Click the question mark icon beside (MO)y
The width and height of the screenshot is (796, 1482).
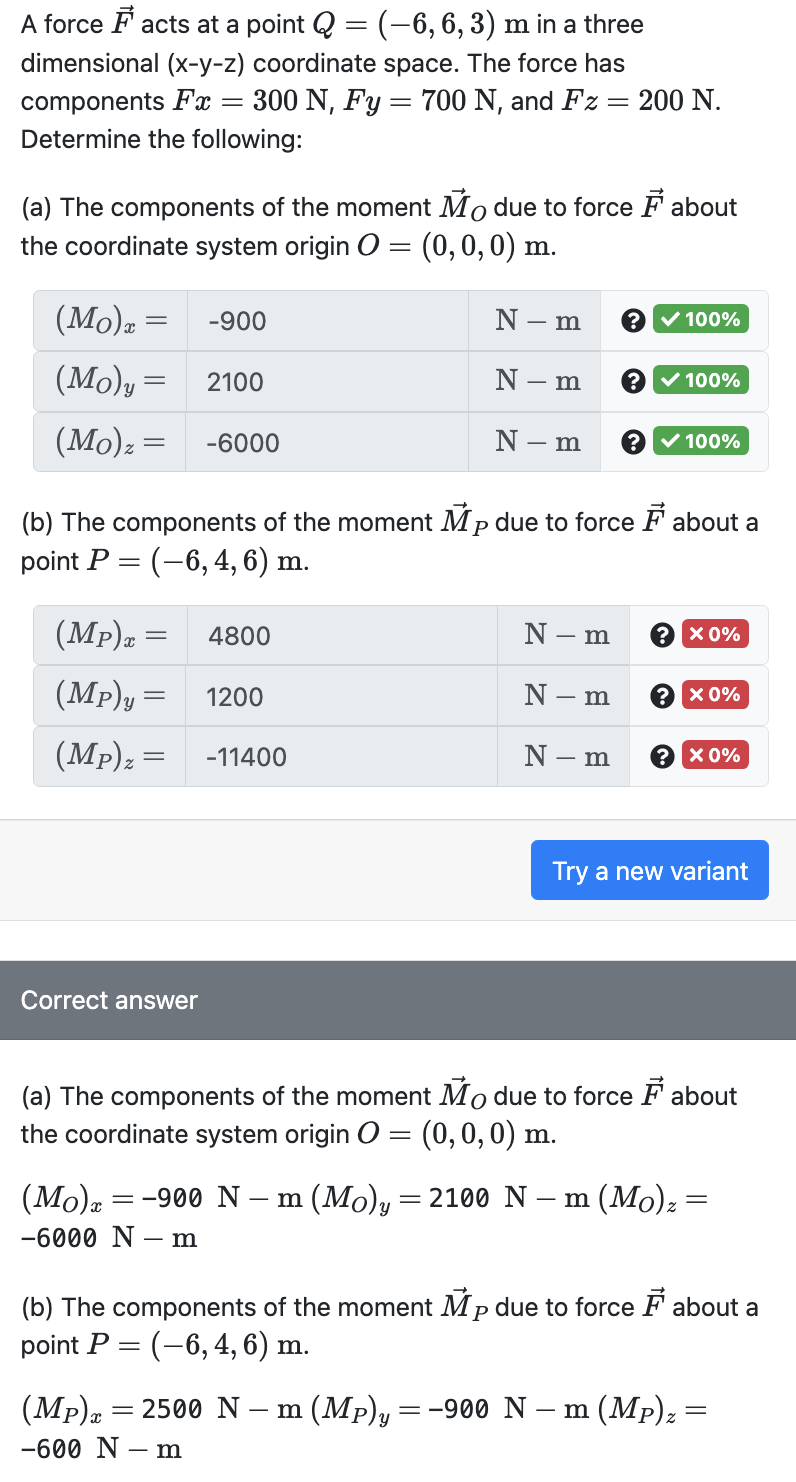coord(633,381)
